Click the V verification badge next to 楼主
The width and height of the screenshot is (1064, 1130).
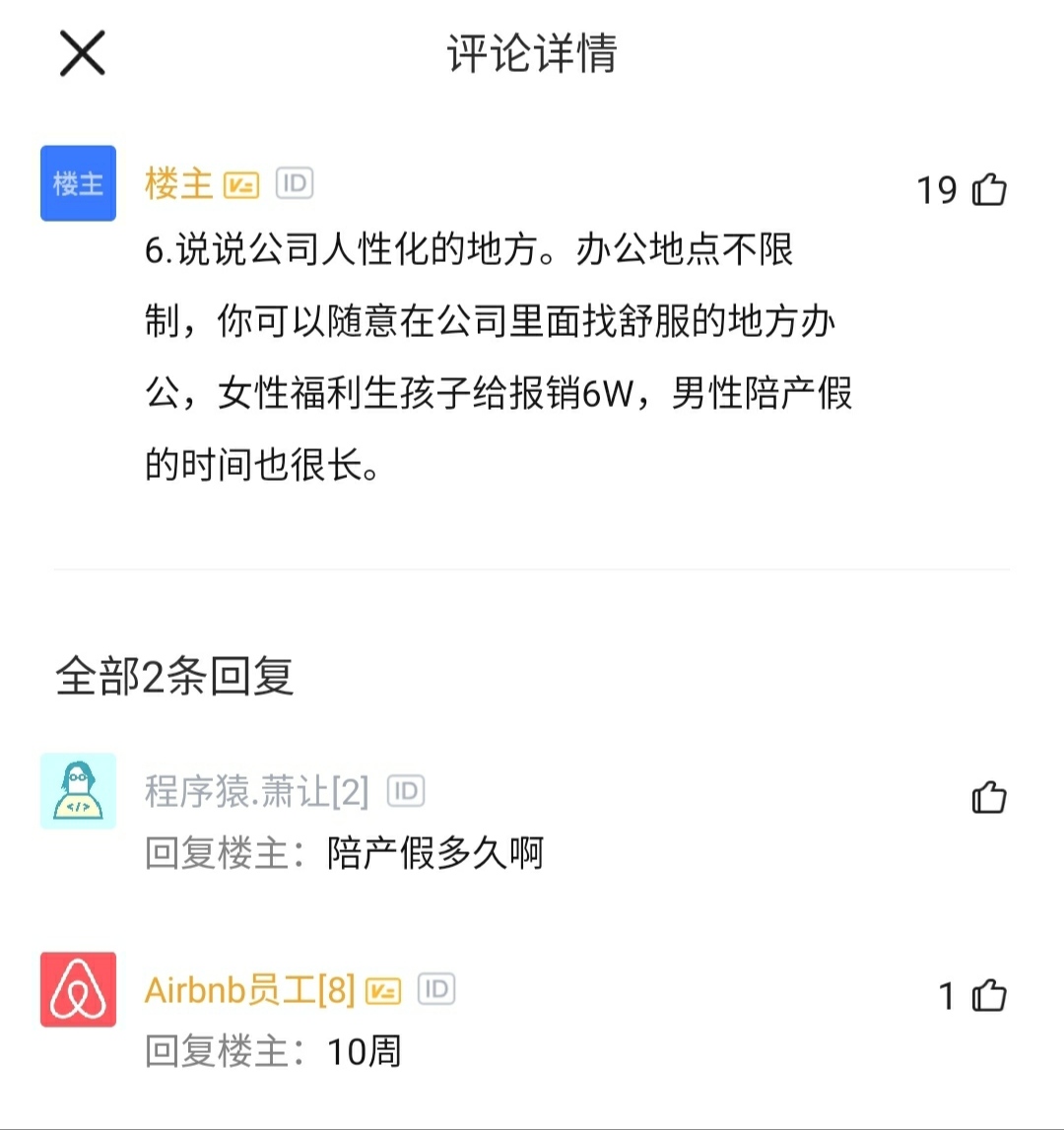click(242, 183)
